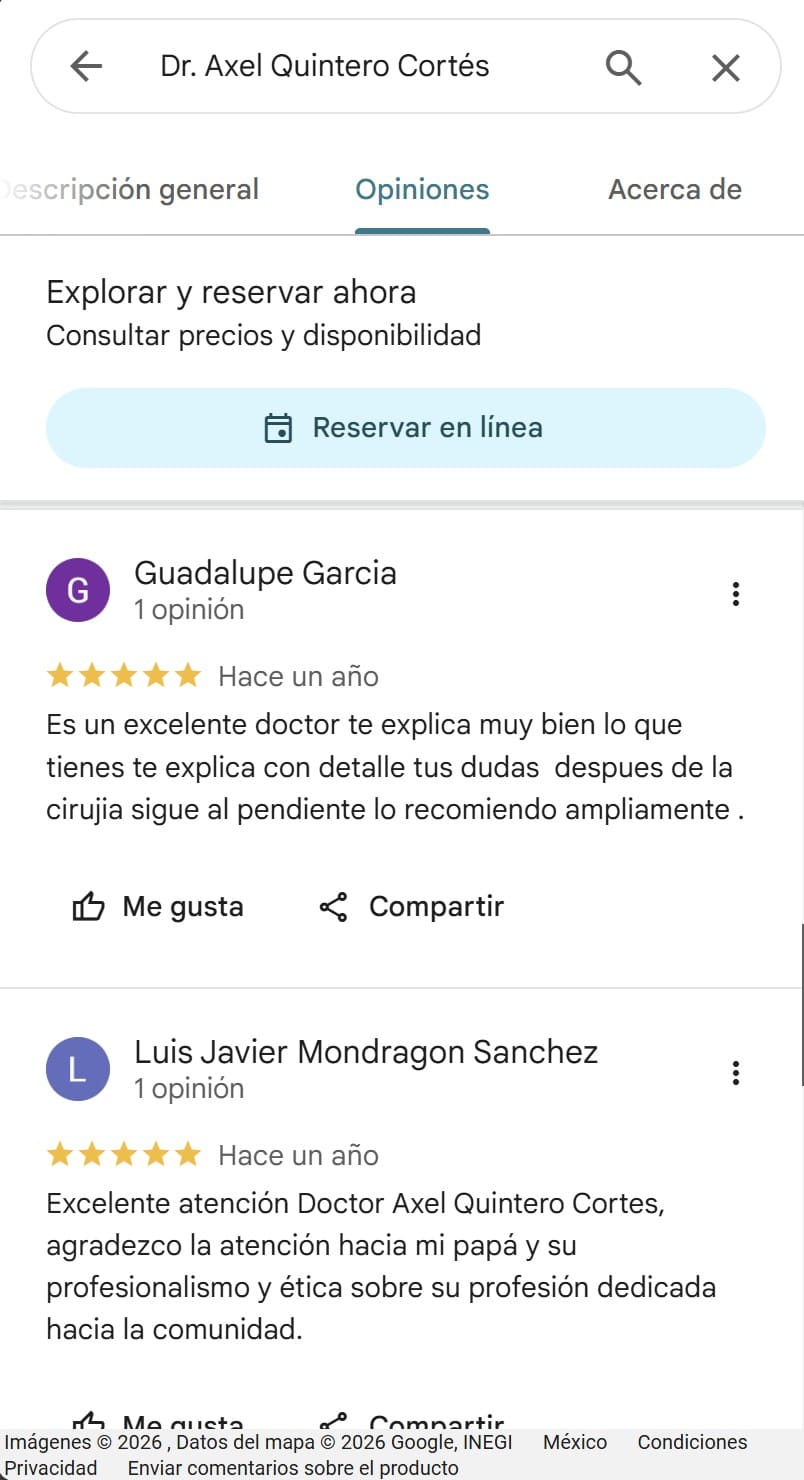804x1480 pixels.
Task: Open the overflow menu on Guadalupe's review
Action: 736,594
